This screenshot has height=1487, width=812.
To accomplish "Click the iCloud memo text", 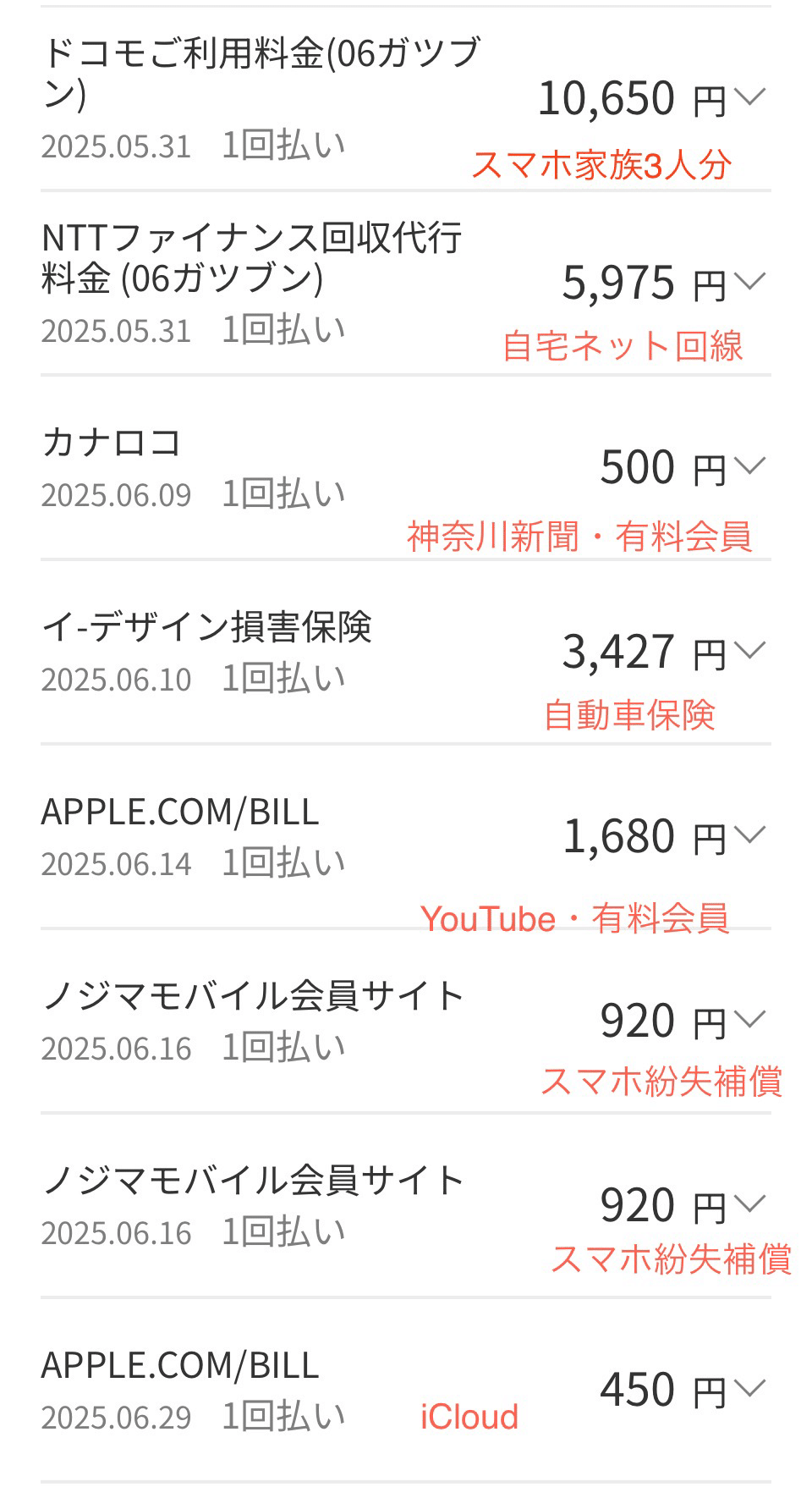I will click(469, 1417).
